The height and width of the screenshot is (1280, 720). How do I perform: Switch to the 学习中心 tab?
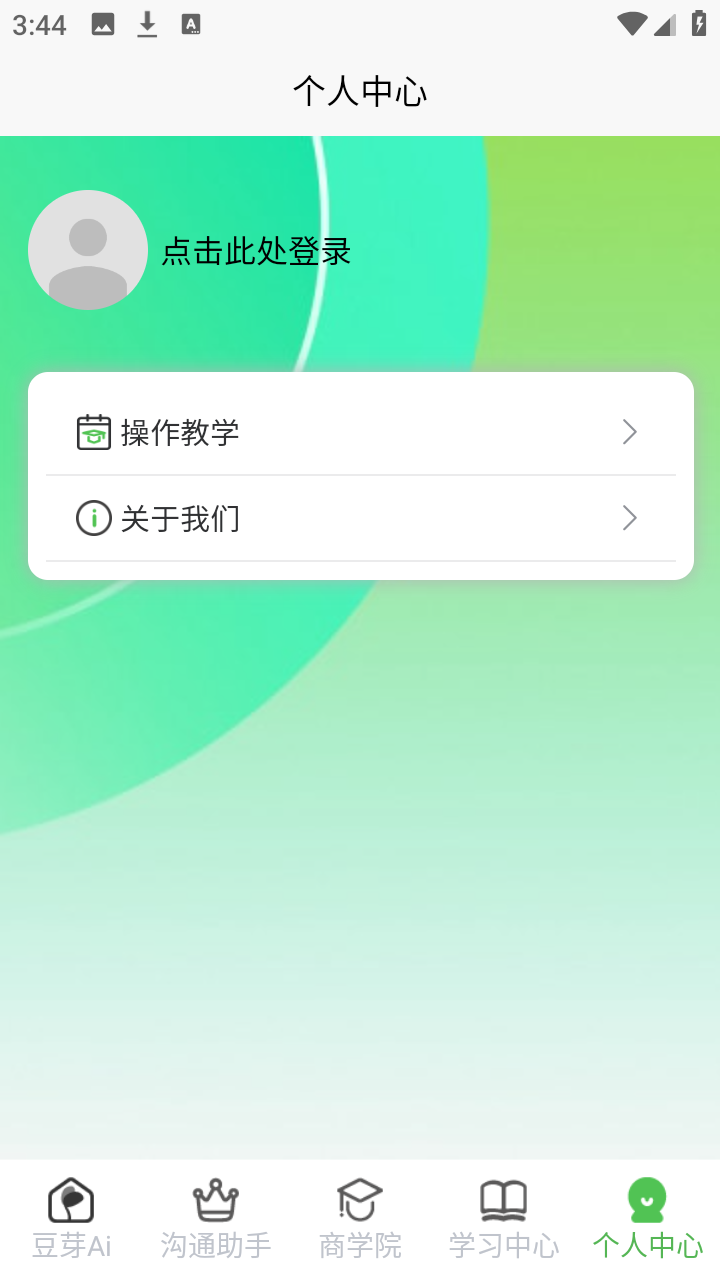502,1215
